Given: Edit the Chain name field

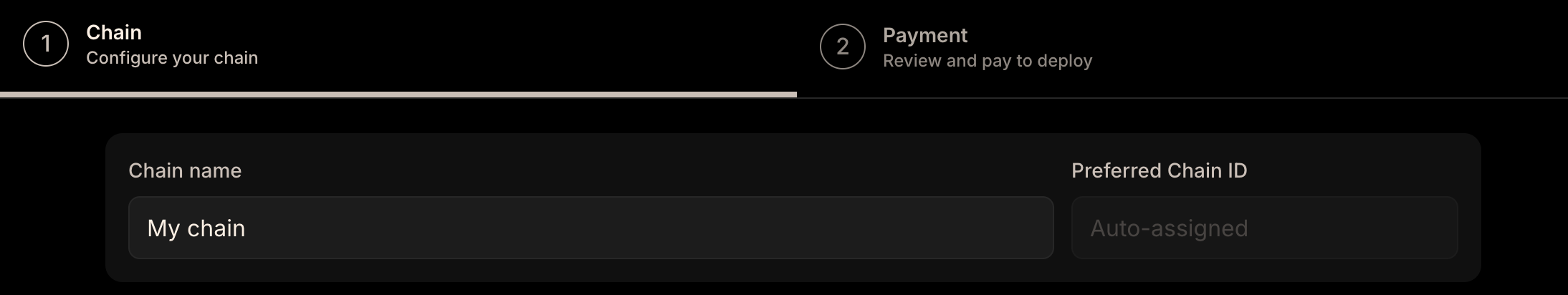Looking at the screenshot, I should pyautogui.click(x=590, y=228).
